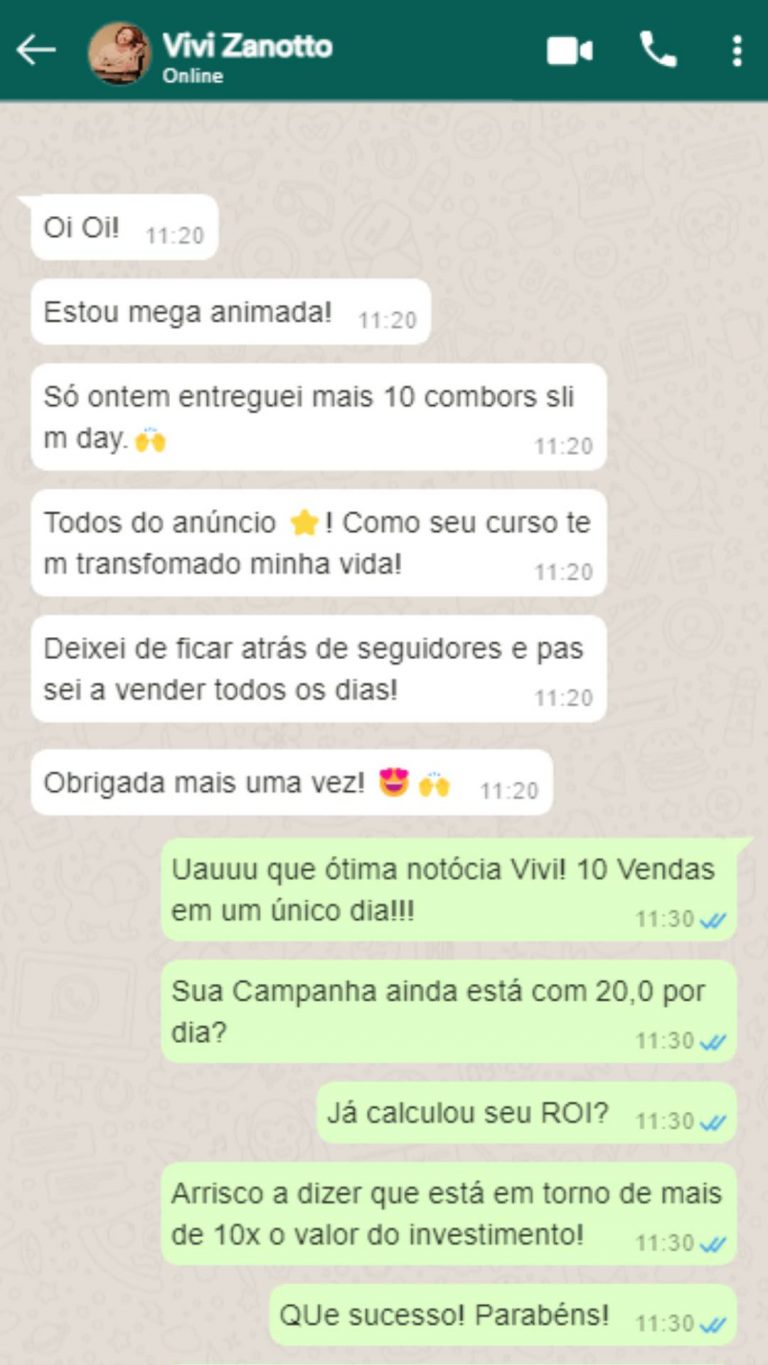The height and width of the screenshot is (1365, 768).
Task: Start a video call with Vivi Zanotto
Action: point(570,48)
